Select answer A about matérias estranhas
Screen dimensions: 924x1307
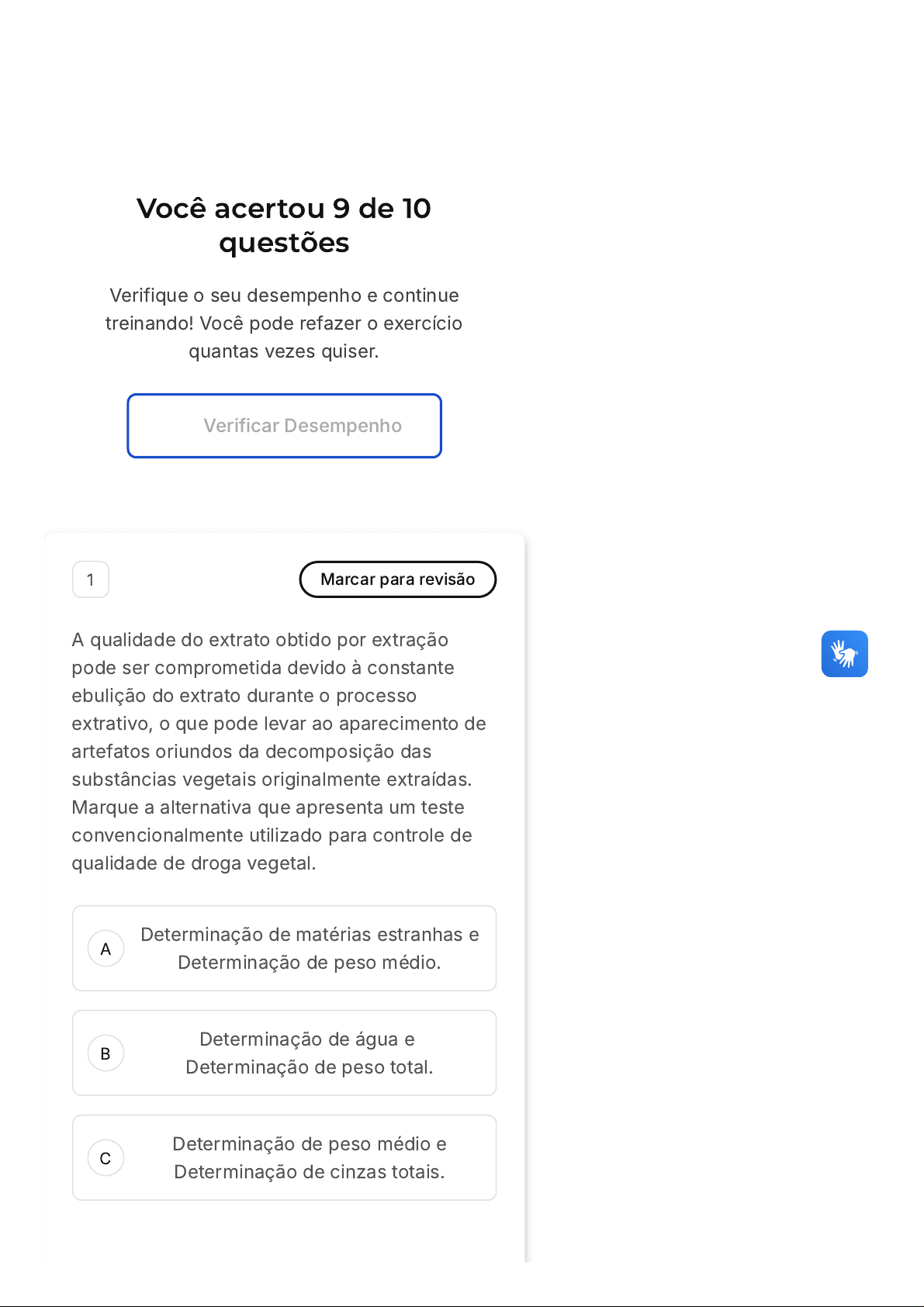tap(284, 948)
